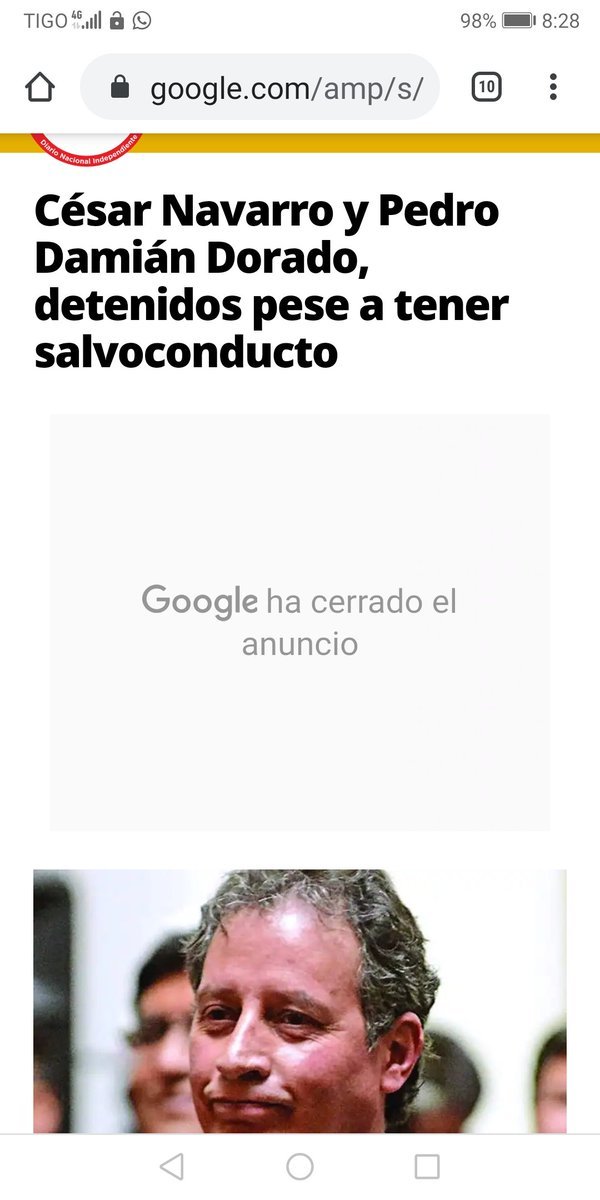
Task: Open the browser overflow menu
Action: pyautogui.click(x=553, y=88)
